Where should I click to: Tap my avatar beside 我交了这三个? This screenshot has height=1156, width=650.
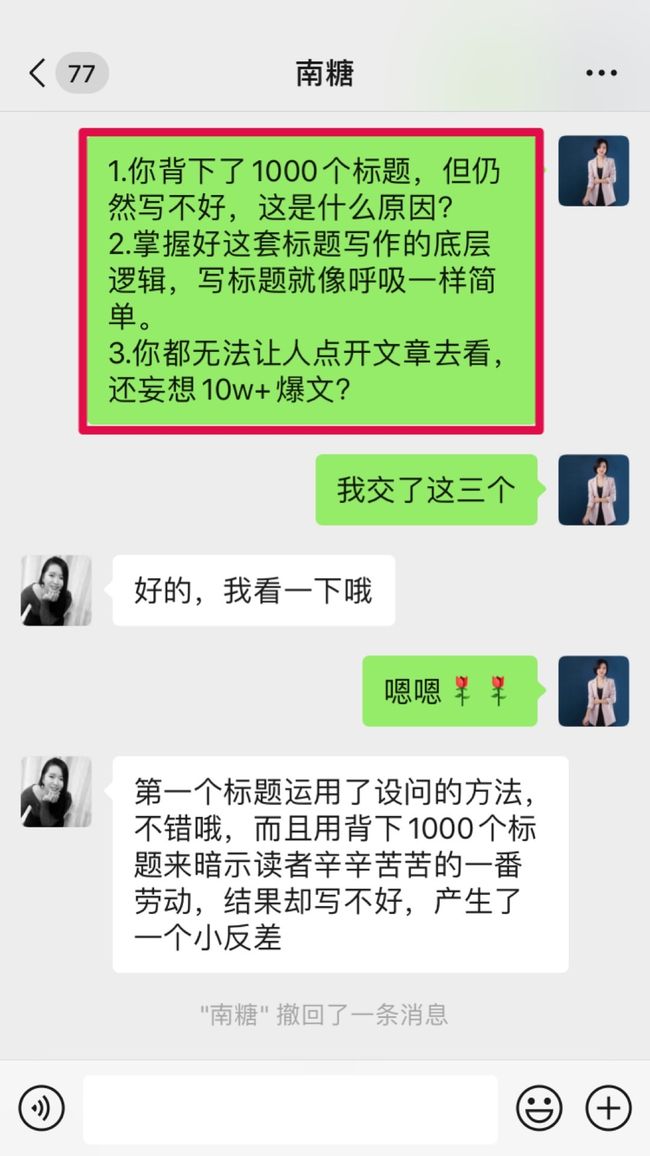(593, 490)
